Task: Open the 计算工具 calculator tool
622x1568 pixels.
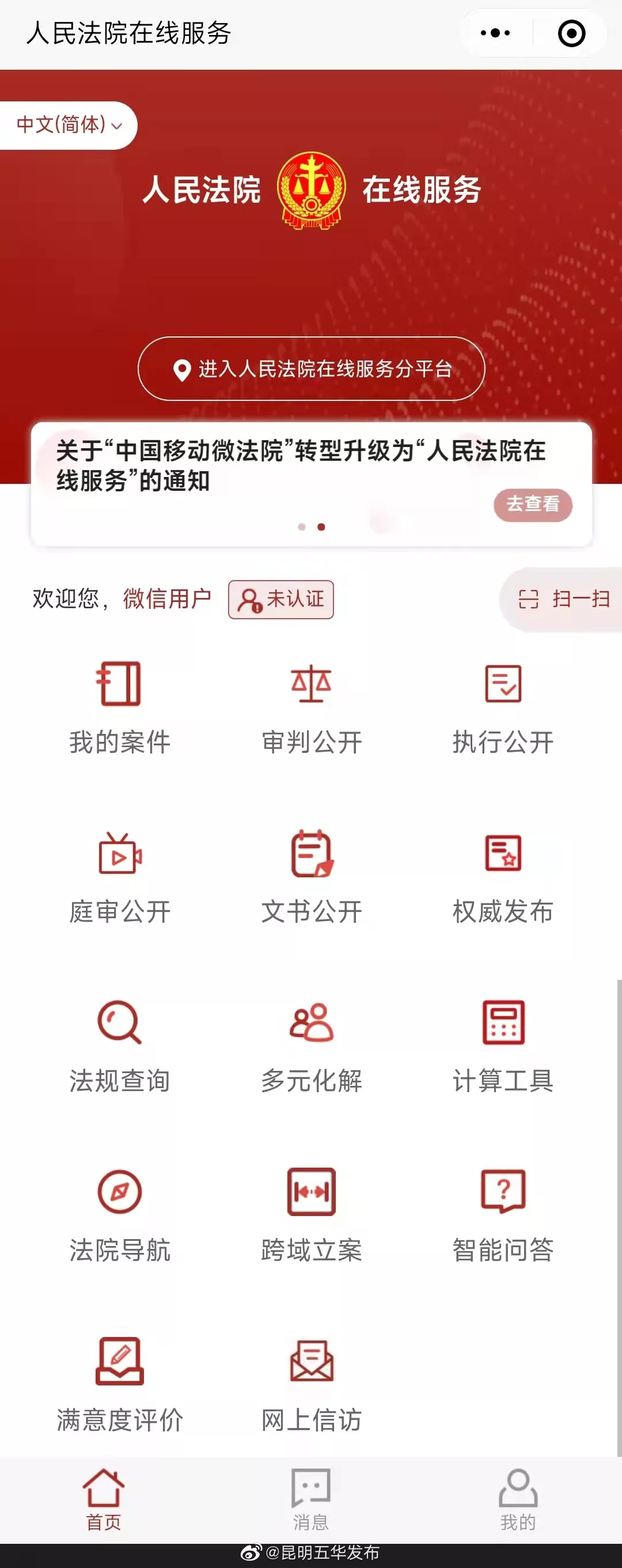Action: [x=503, y=1047]
